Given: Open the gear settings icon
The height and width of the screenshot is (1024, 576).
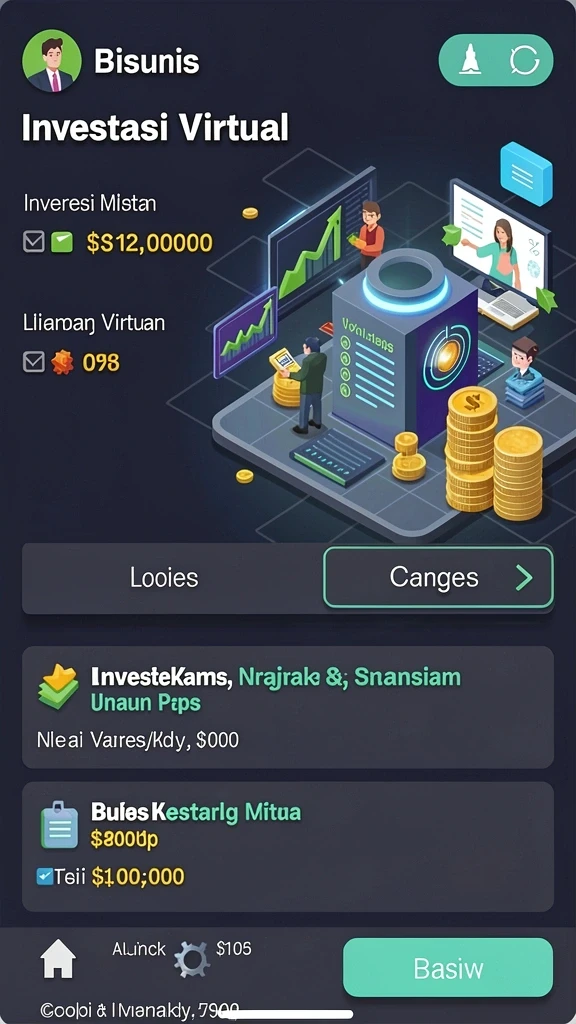Looking at the screenshot, I should [192, 960].
